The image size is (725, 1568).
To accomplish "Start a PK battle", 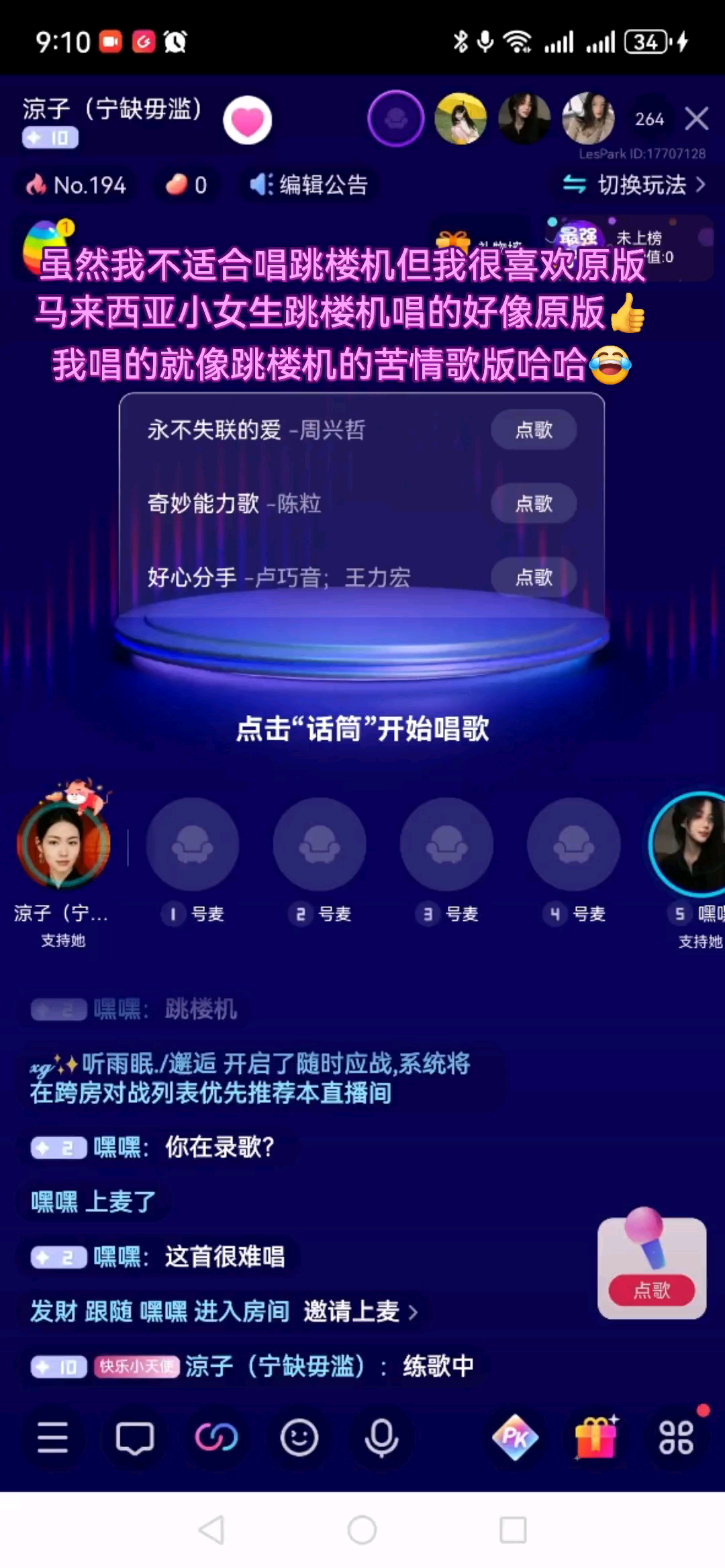I will click(x=515, y=1437).
